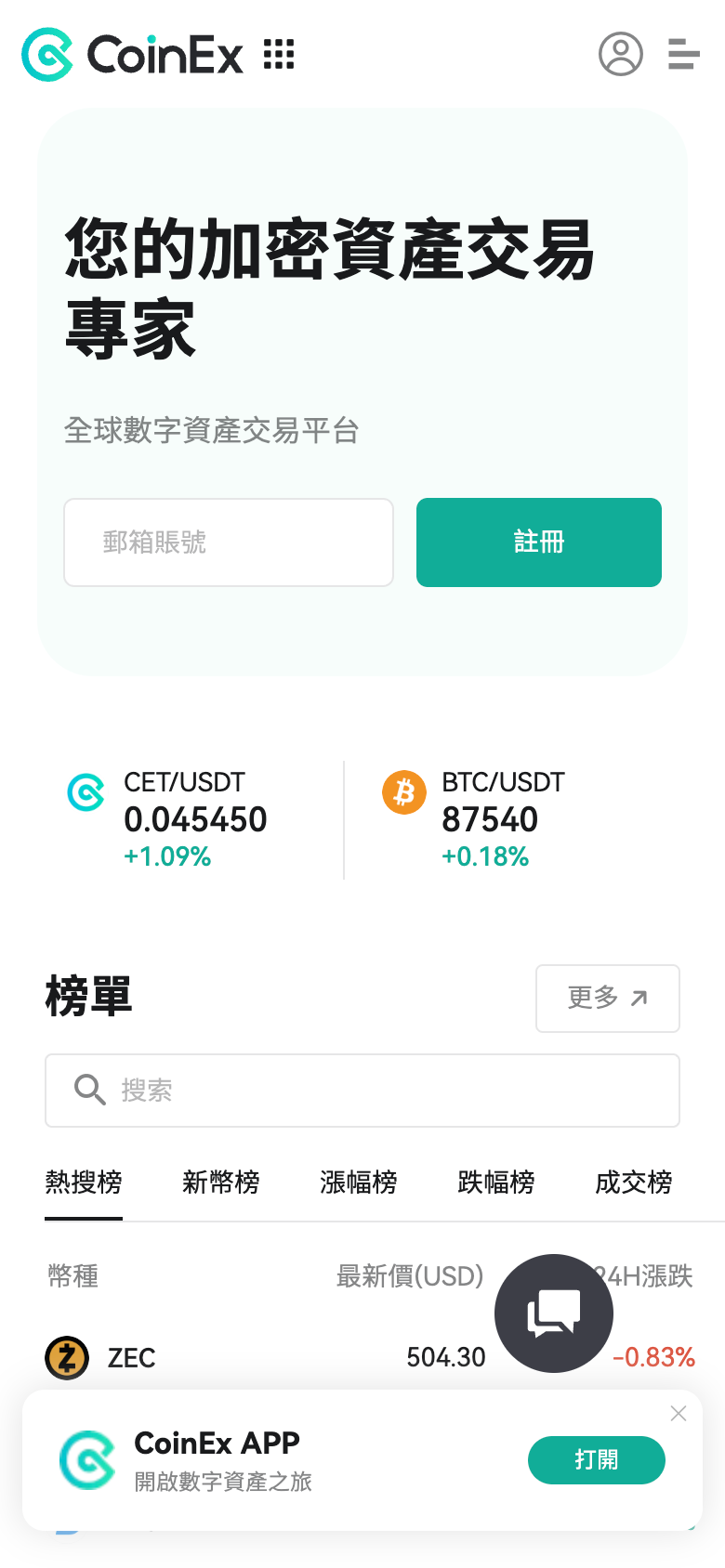Open the apps grid icon beside logo

point(279,55)
